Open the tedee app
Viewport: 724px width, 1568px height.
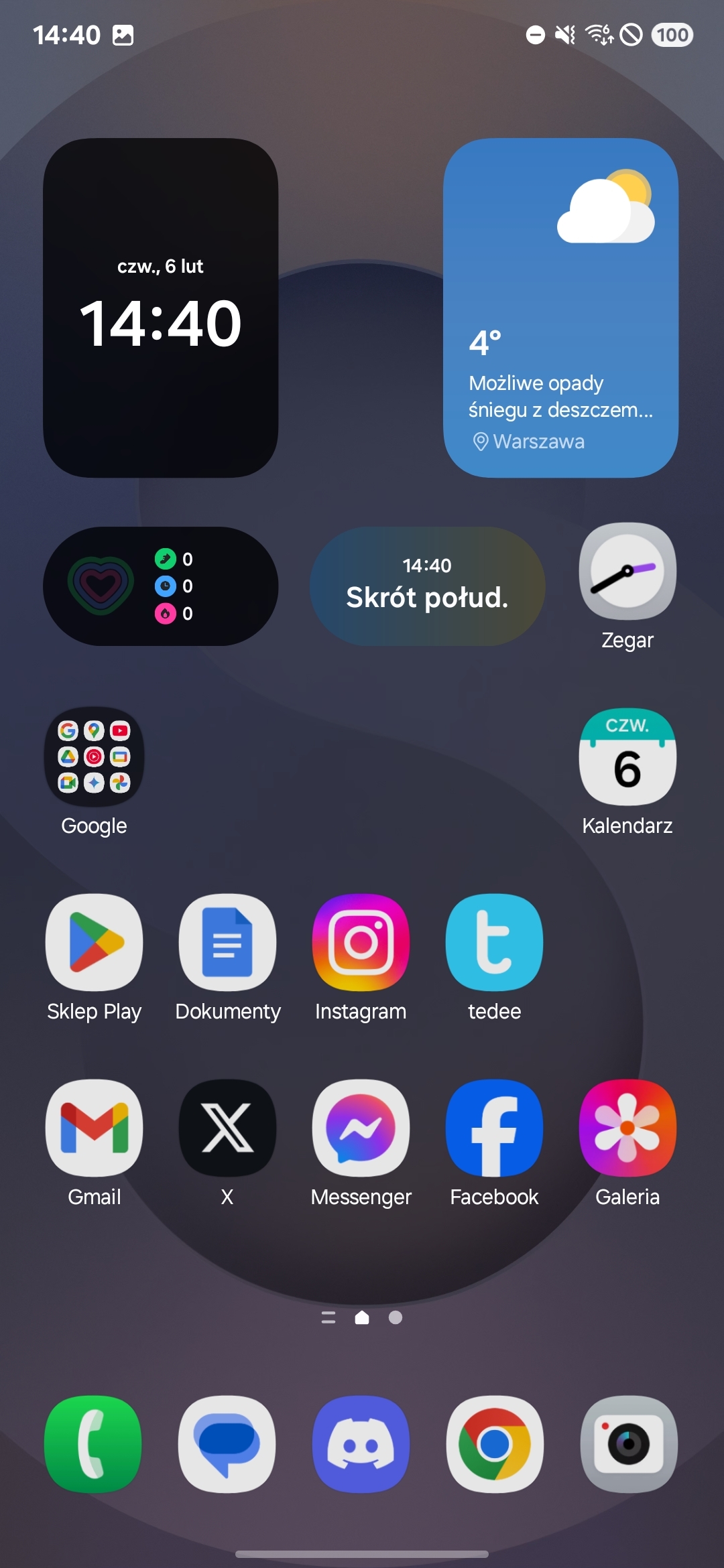[x=494, y=943]
